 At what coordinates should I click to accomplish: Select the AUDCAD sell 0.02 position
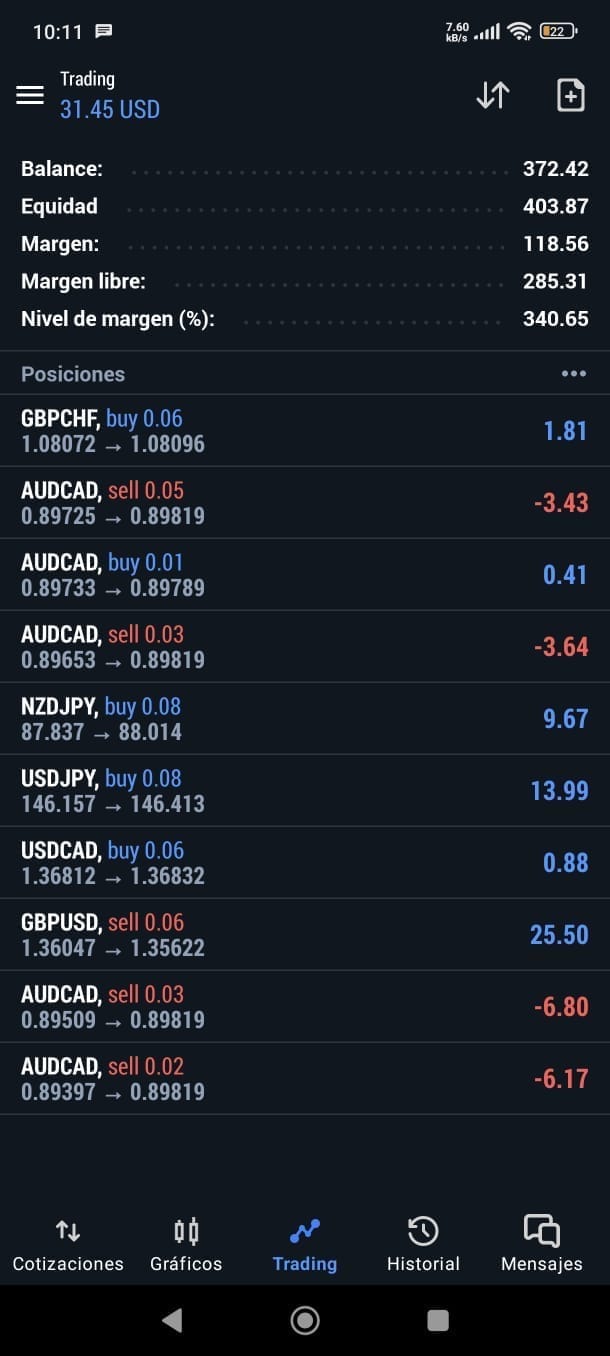[x=305, y=1079]
